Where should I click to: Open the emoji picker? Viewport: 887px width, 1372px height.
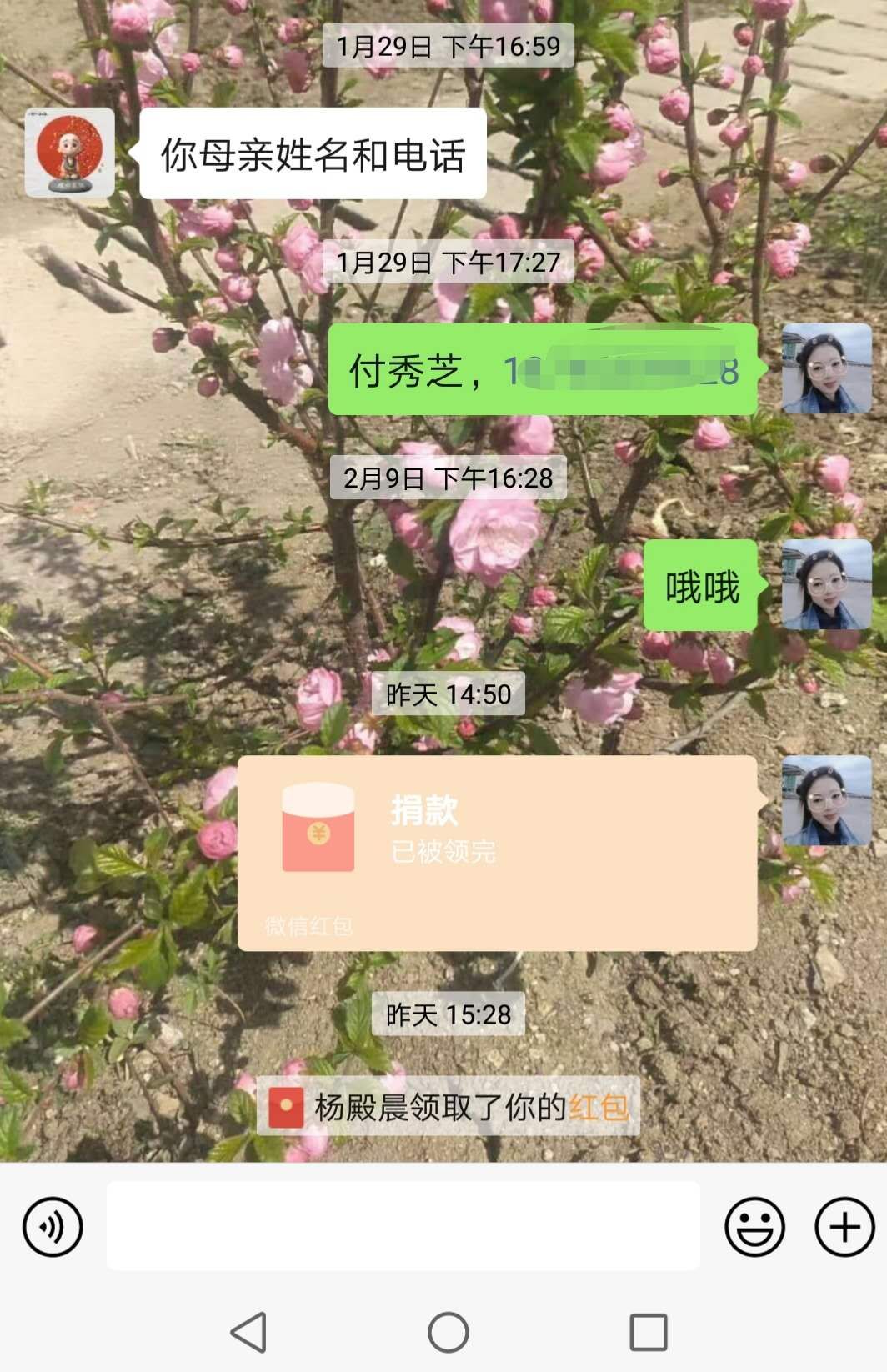(754, 1226)
